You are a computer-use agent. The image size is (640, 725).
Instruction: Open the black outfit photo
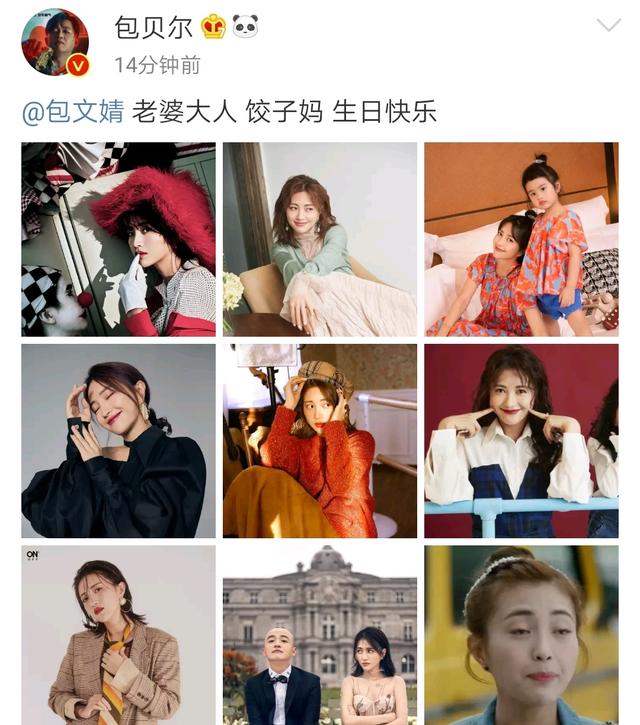[x=119, y=441]
